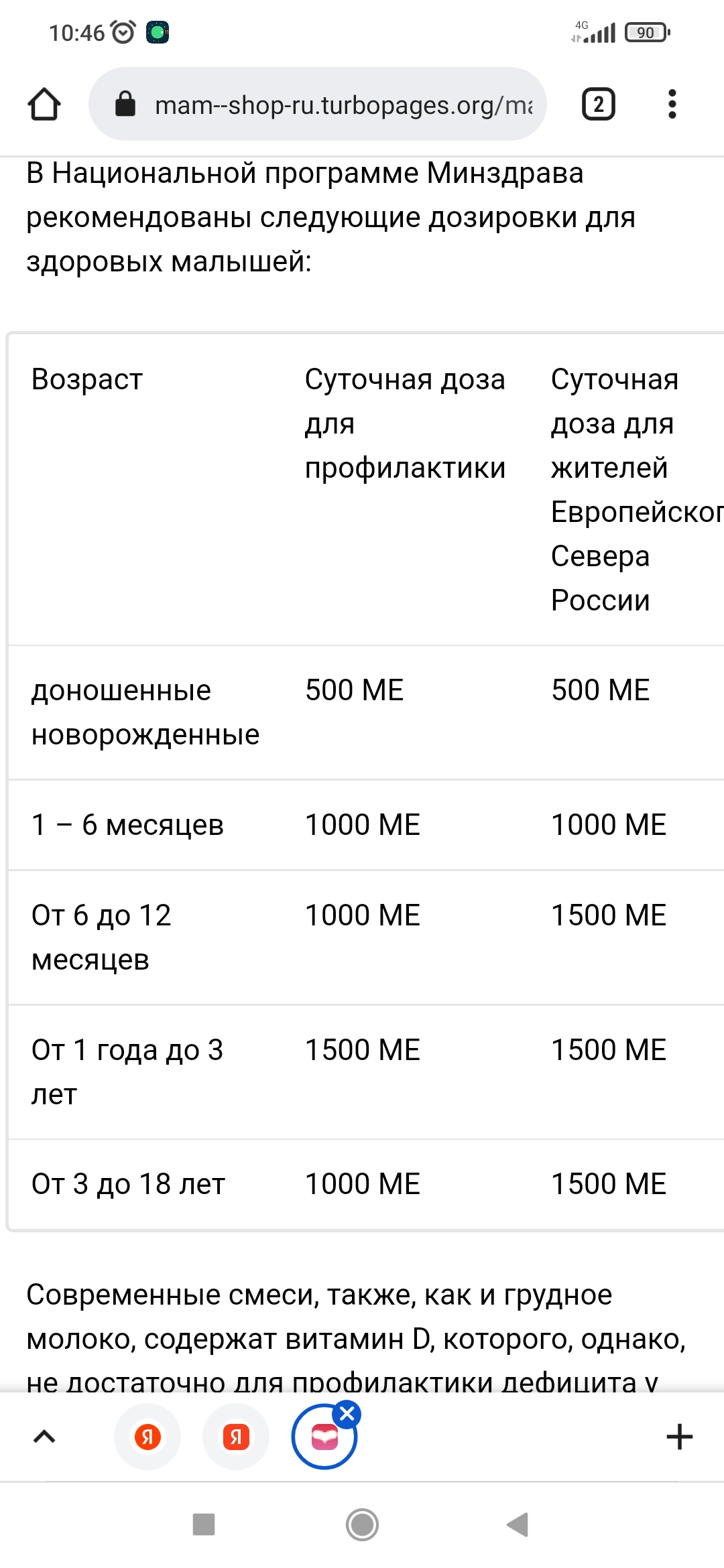Go back using the system back button

[x=518, y=1524]
